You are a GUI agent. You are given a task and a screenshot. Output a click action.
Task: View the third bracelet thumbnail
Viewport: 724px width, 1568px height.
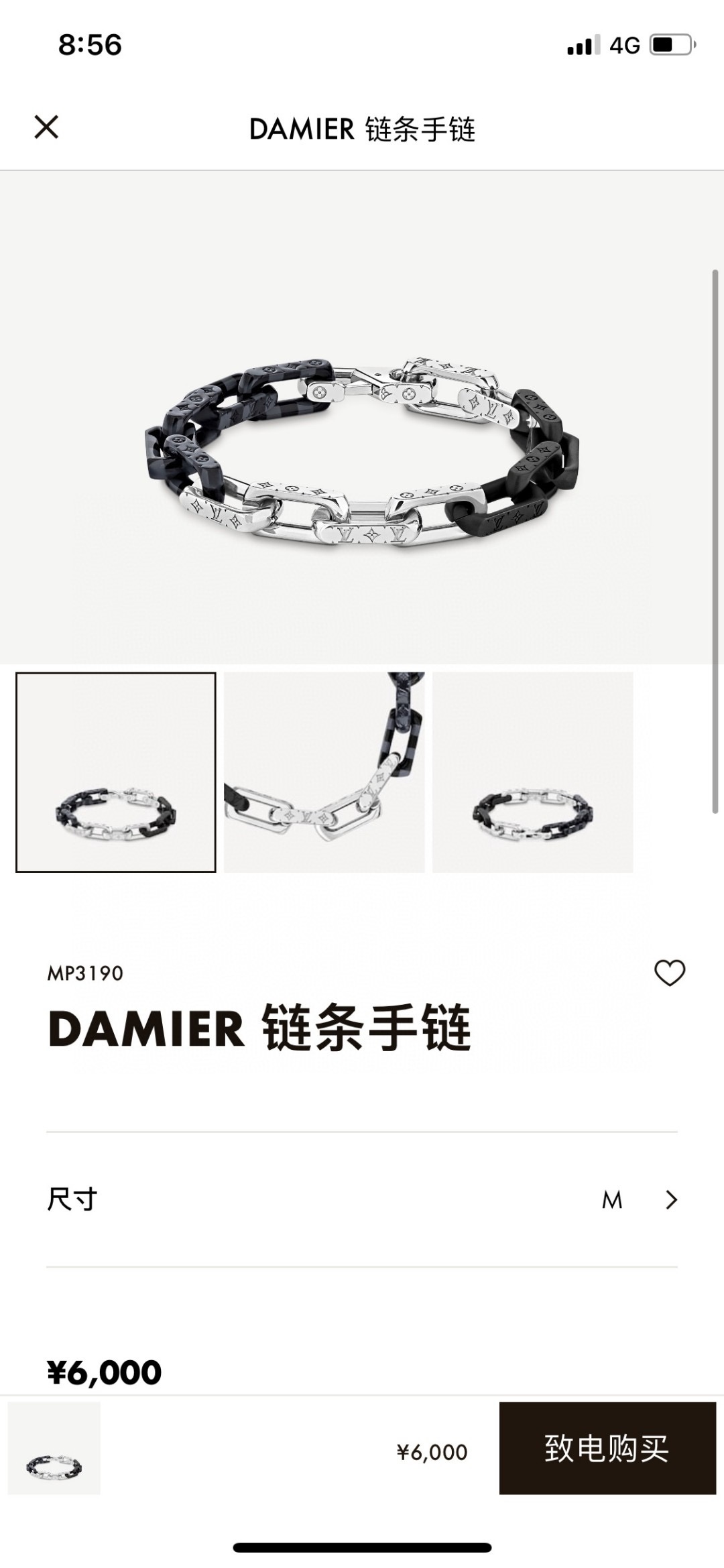point(532,772)
